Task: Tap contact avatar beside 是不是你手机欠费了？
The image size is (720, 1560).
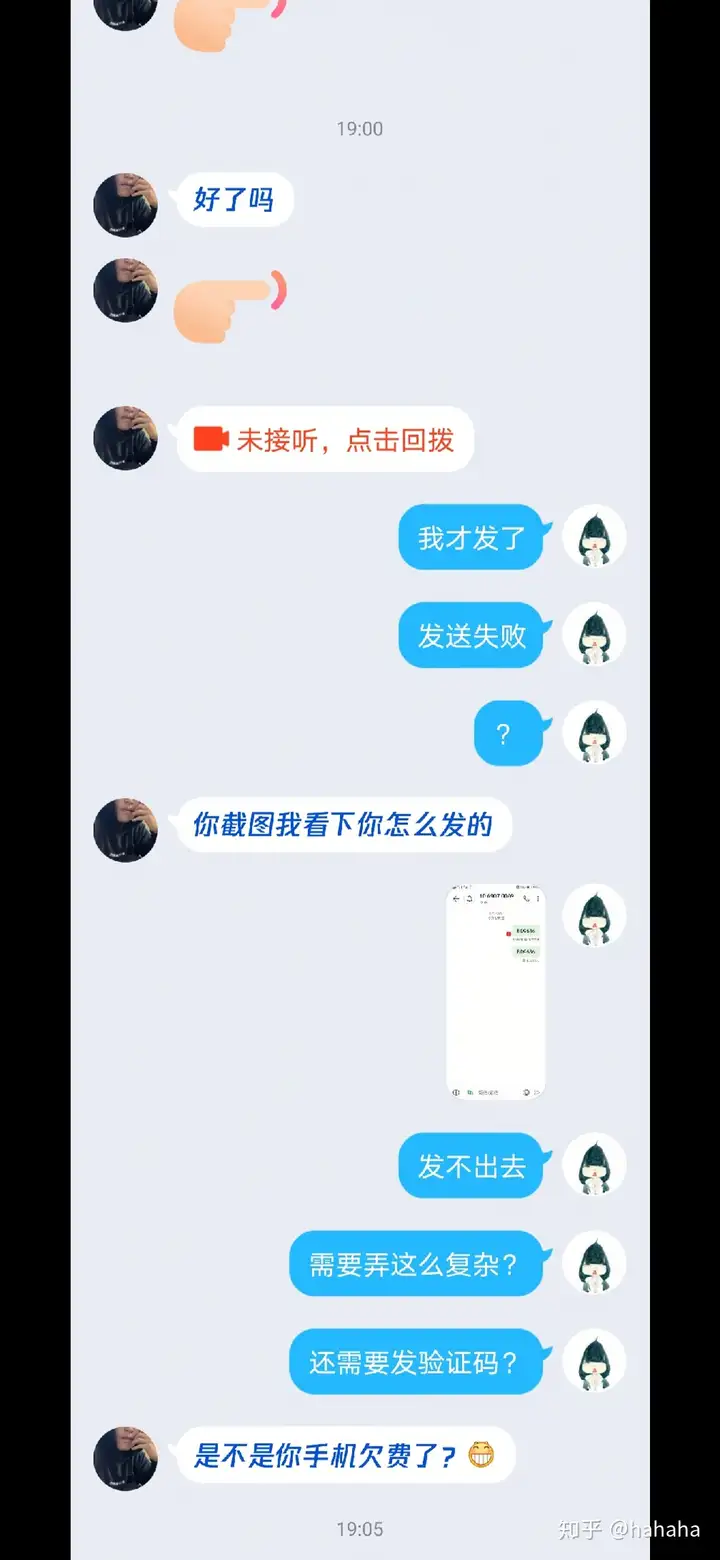Action: click(x=126, y=1459)
